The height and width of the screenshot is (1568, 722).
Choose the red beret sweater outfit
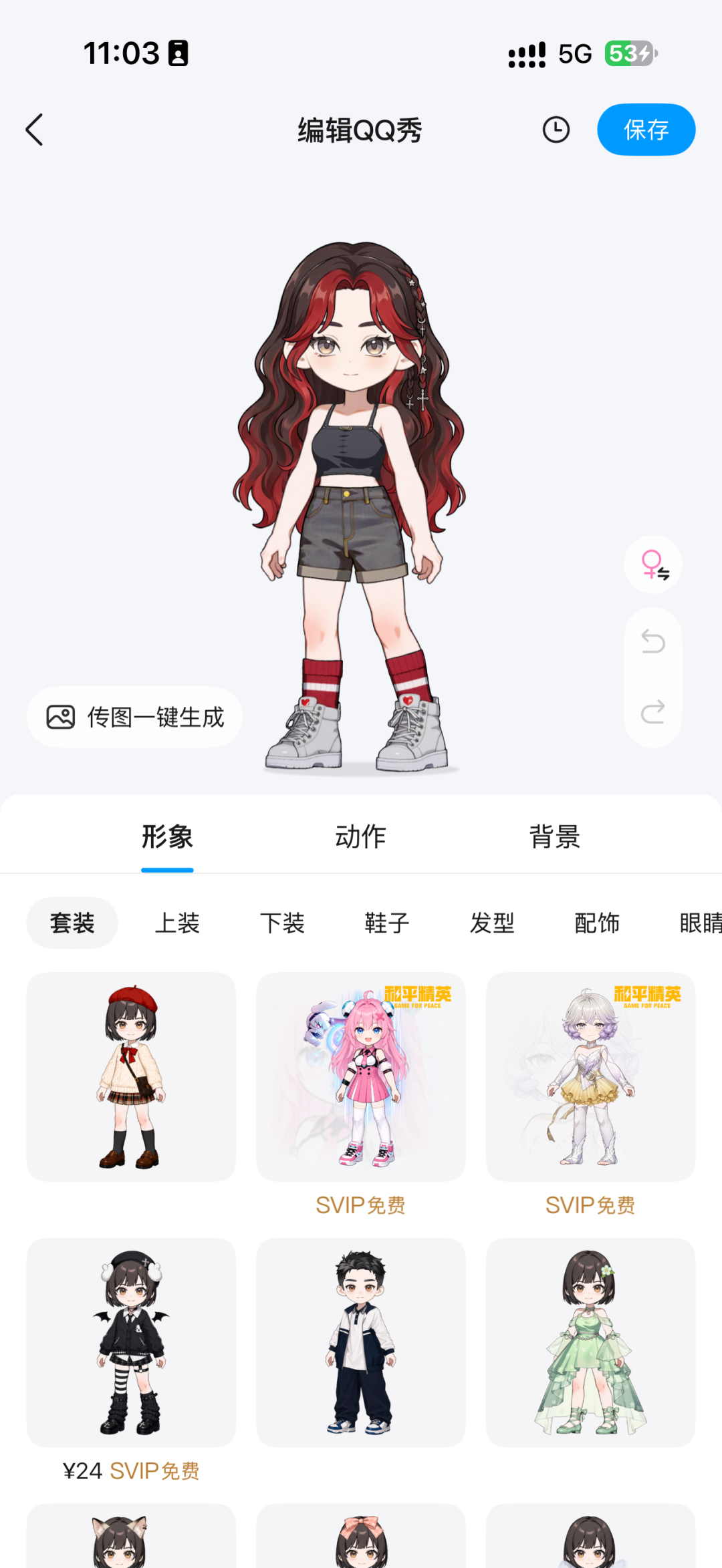[x=131, y=1076]
